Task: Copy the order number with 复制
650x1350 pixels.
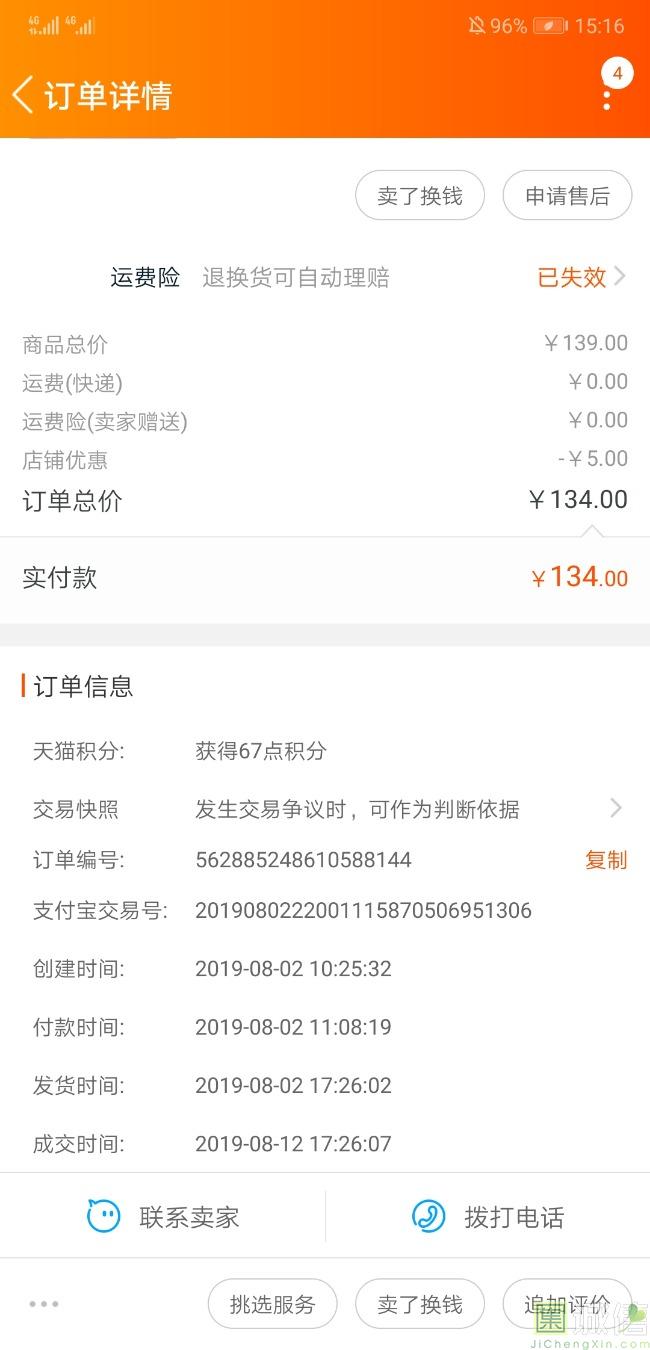Action: [x=606, y=860]
